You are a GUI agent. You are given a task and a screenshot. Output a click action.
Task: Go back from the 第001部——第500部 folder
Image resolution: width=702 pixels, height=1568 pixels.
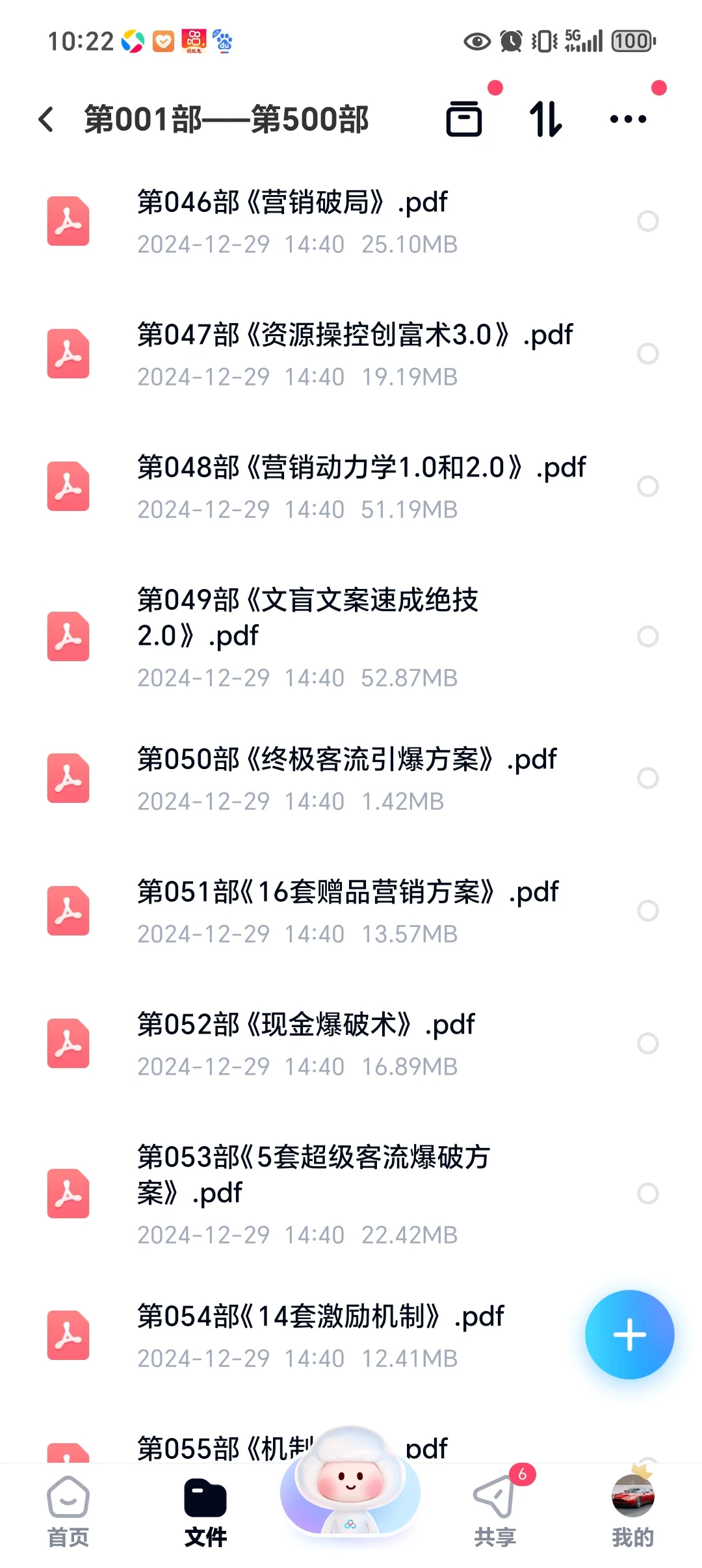(46, 120)
